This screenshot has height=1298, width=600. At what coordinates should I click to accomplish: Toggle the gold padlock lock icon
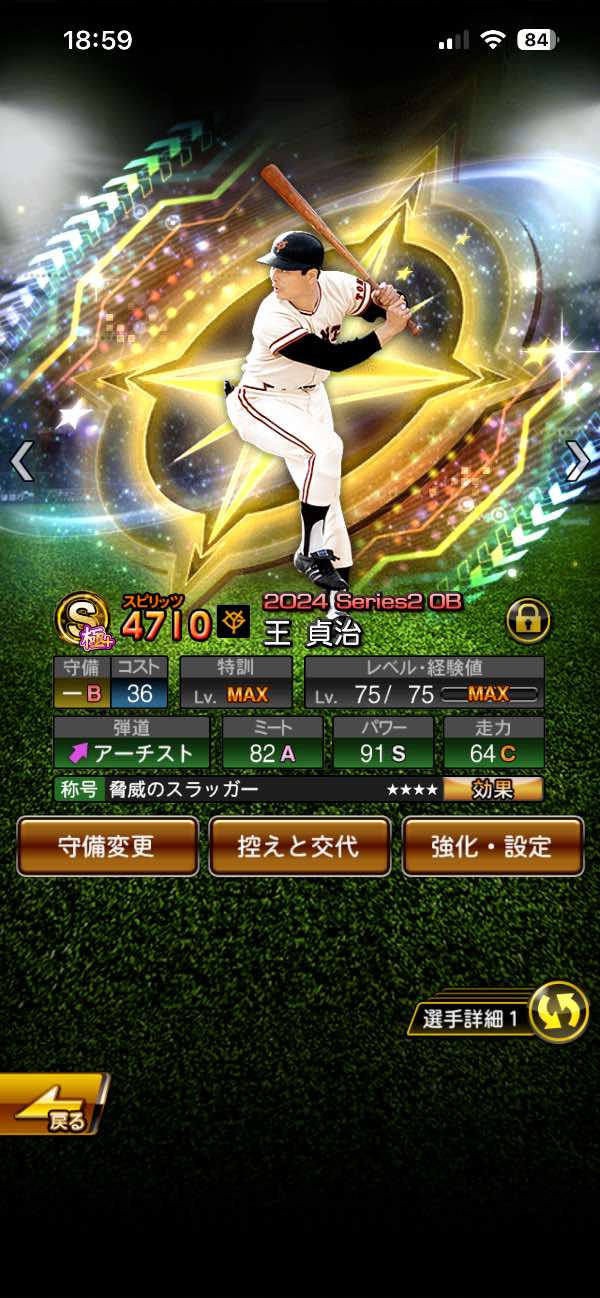click(527, 620)
